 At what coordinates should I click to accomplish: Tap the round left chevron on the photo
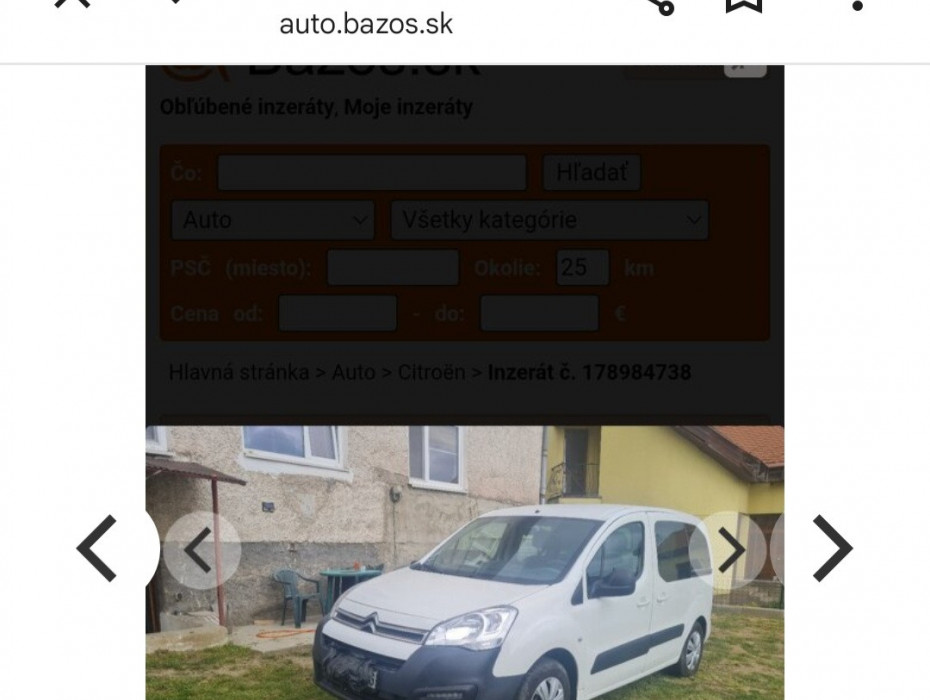[201, 550]
